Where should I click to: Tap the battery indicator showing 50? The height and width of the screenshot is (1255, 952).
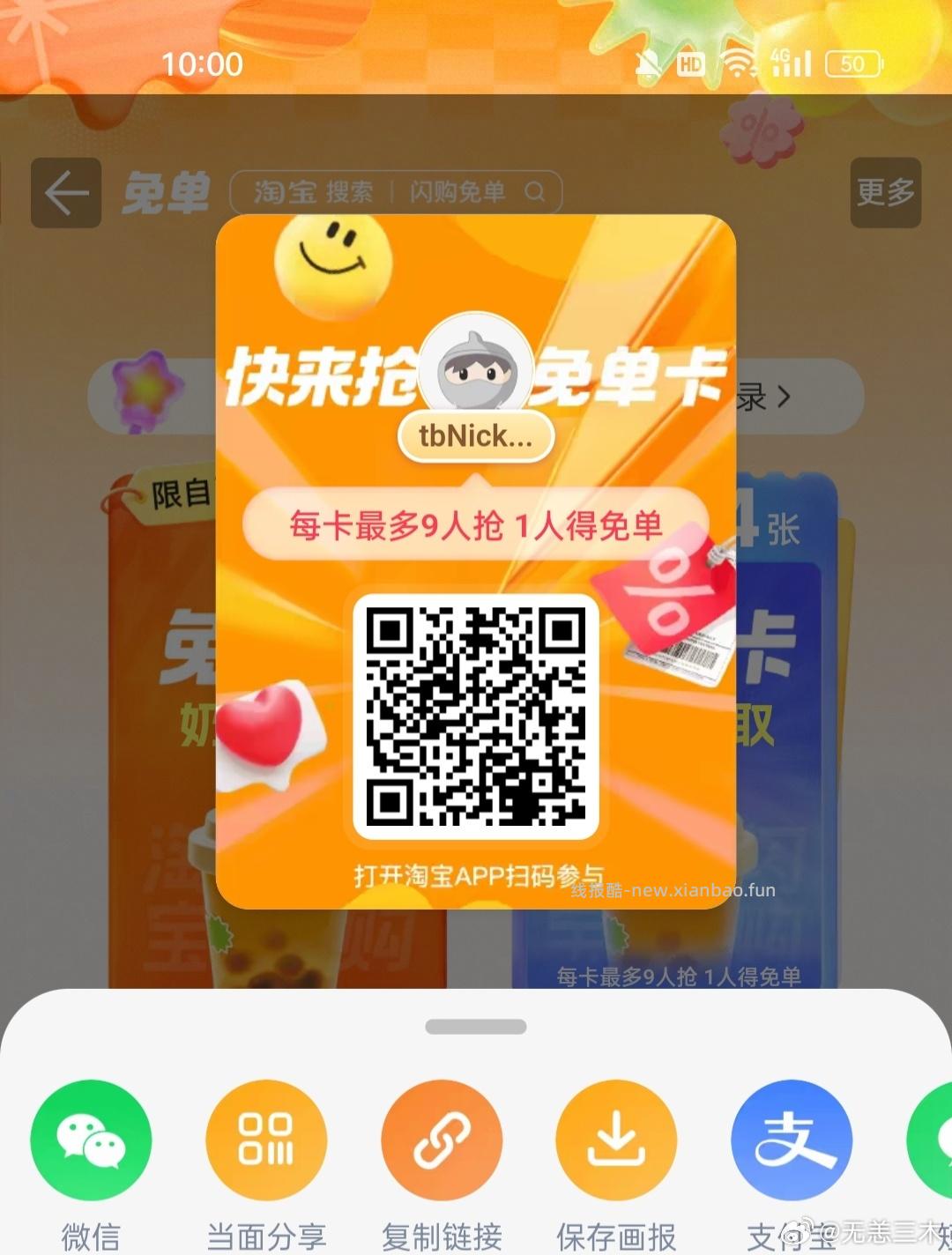tap(849, 63)
